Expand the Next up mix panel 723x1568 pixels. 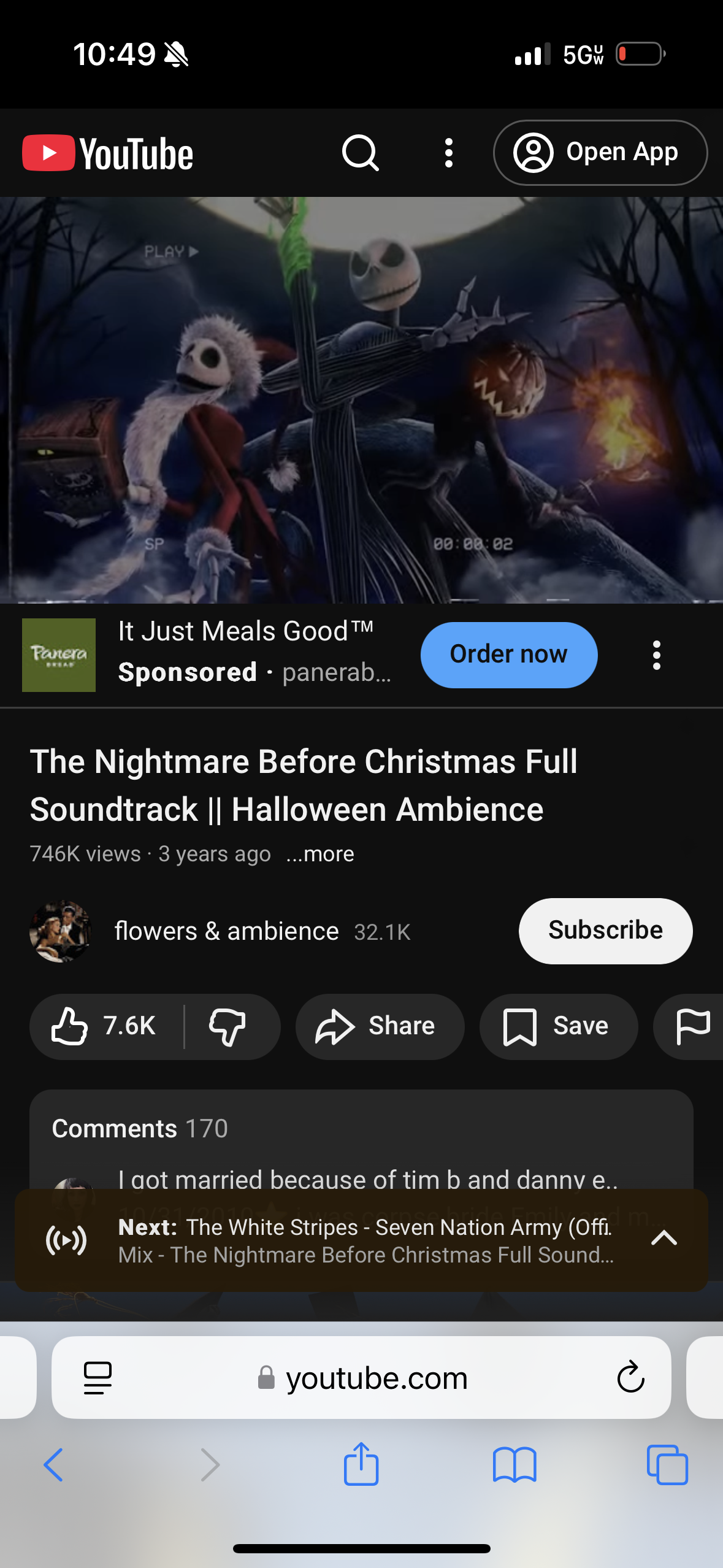click(664, 1239)
